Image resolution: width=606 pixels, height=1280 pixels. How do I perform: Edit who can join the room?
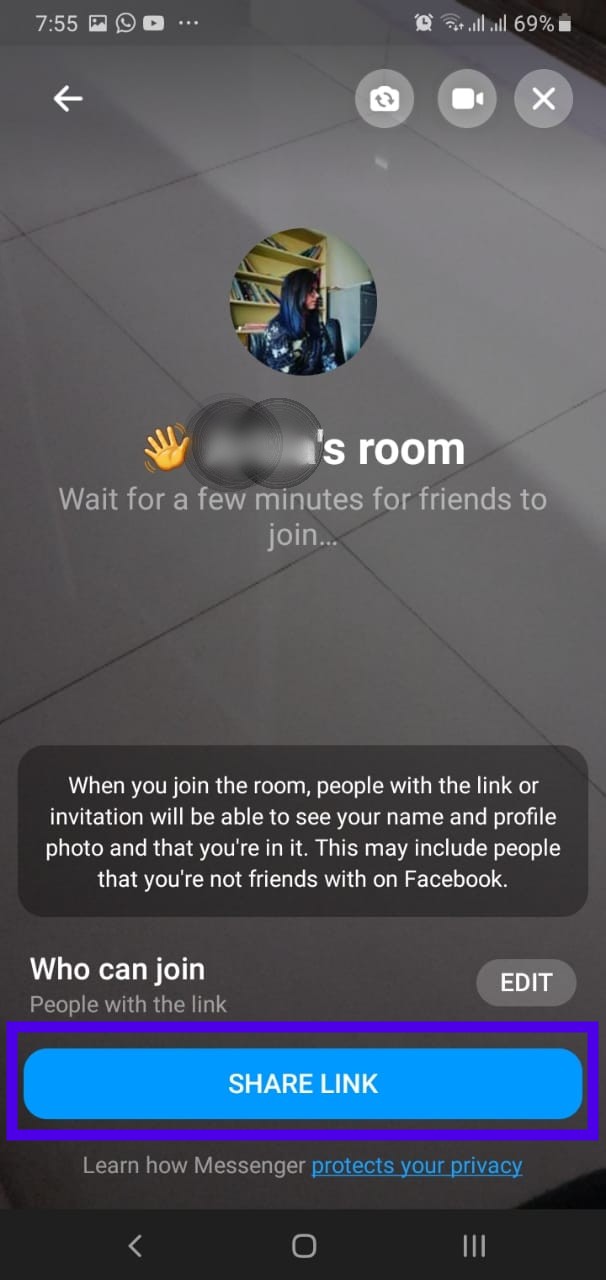click(526, 983)
